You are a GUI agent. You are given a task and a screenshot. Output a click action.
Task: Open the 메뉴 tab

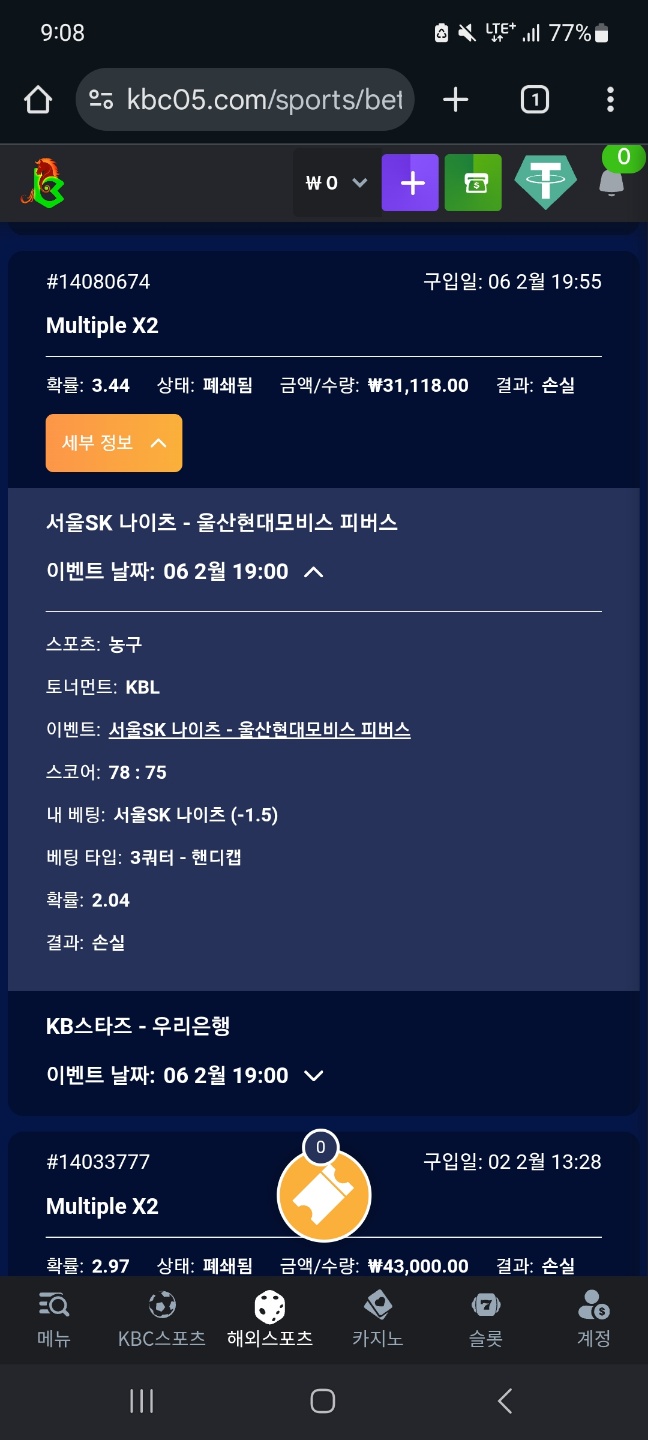[54, 1318]
